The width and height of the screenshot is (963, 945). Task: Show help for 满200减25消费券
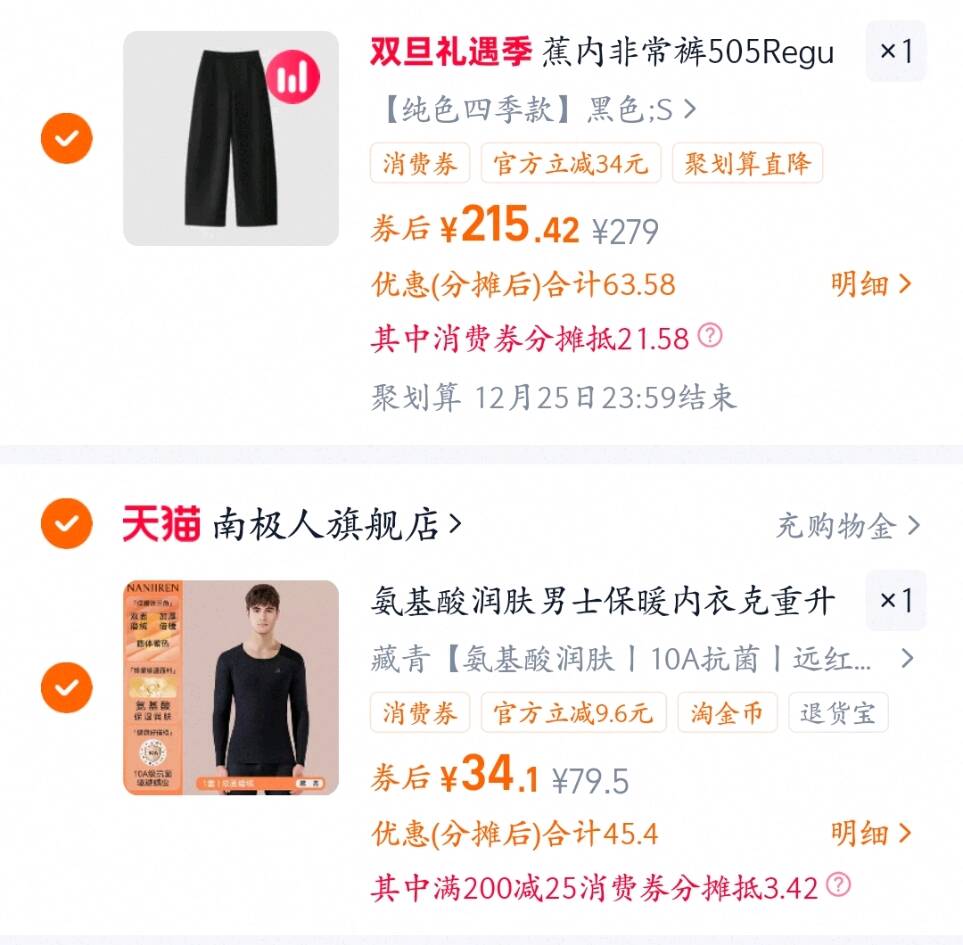(839, 885)
